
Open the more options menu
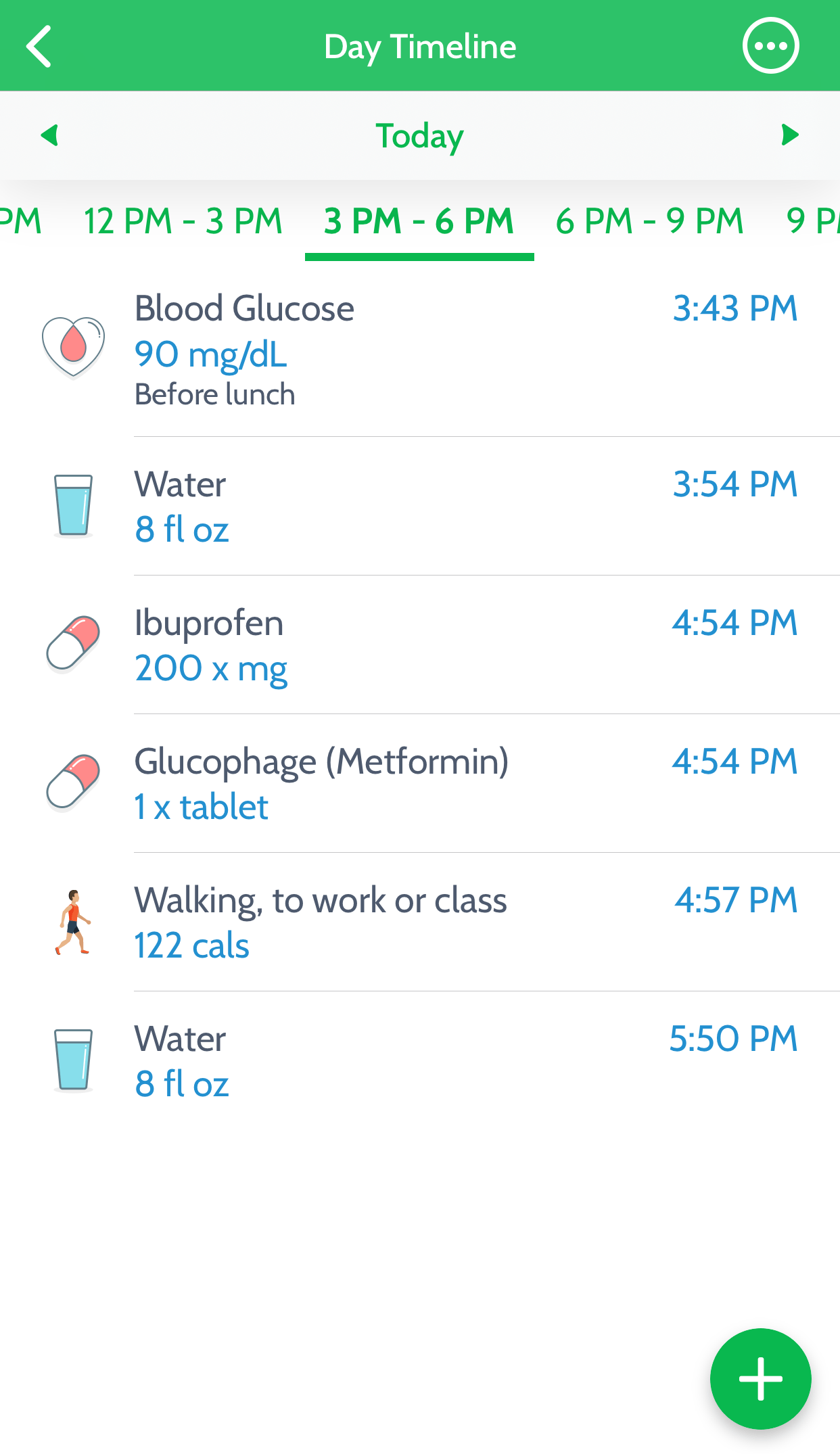pos(770,46)
